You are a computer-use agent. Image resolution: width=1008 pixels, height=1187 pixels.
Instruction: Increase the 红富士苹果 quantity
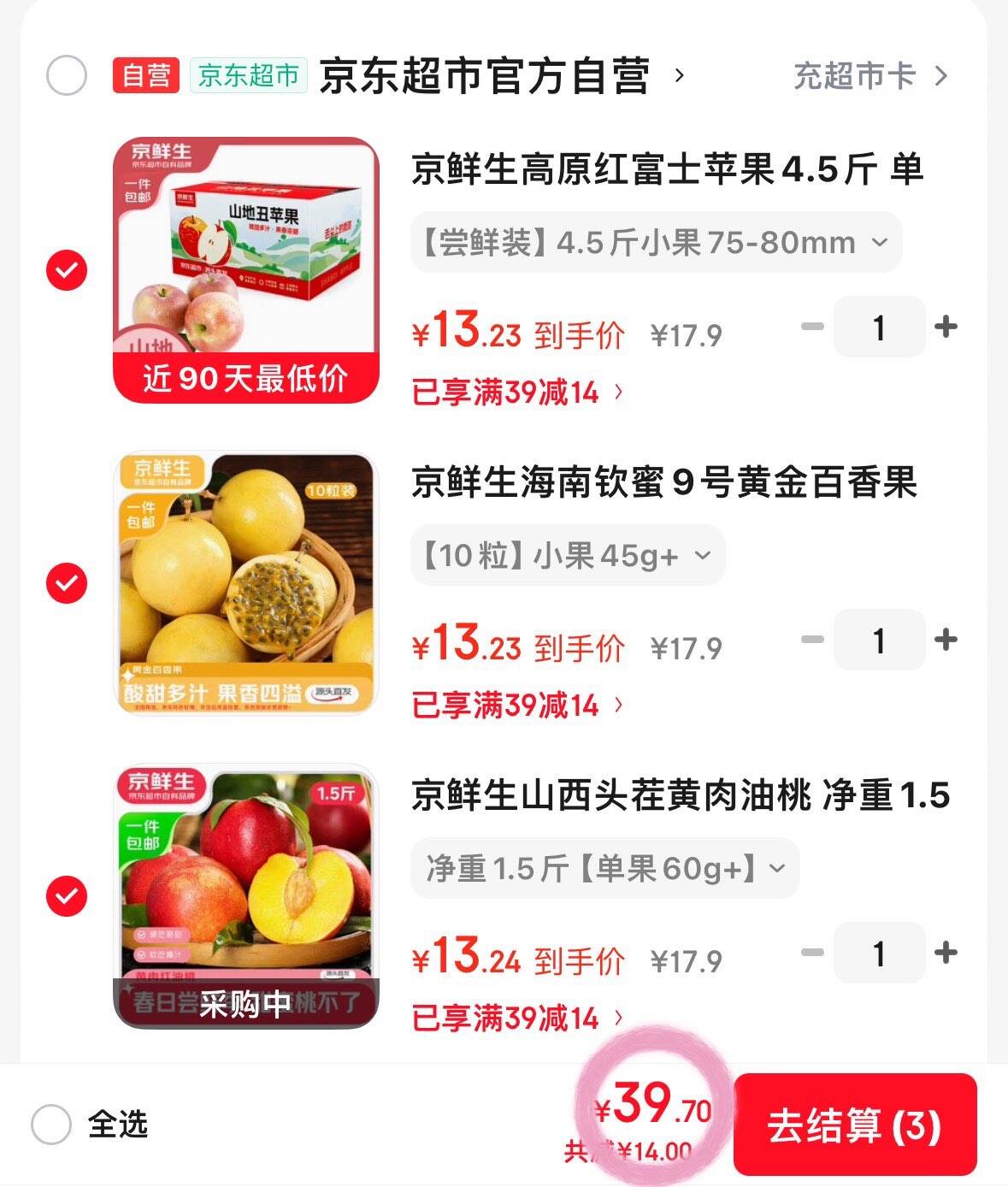[946, 327]
